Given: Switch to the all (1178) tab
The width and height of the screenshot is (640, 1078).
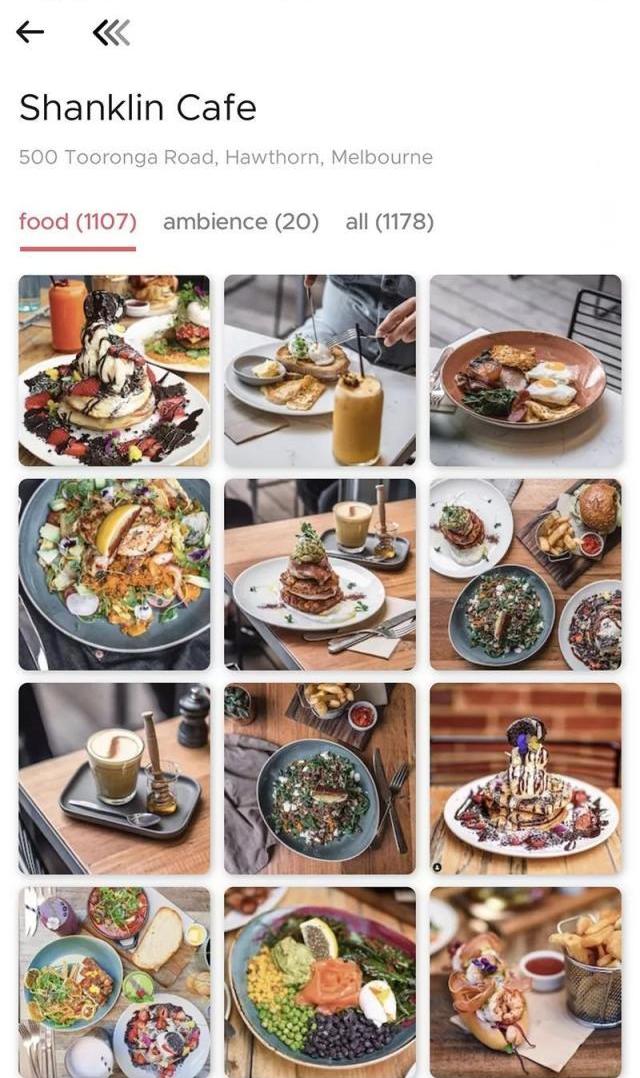Looking at the screenshot, I should tap(389, 222).
